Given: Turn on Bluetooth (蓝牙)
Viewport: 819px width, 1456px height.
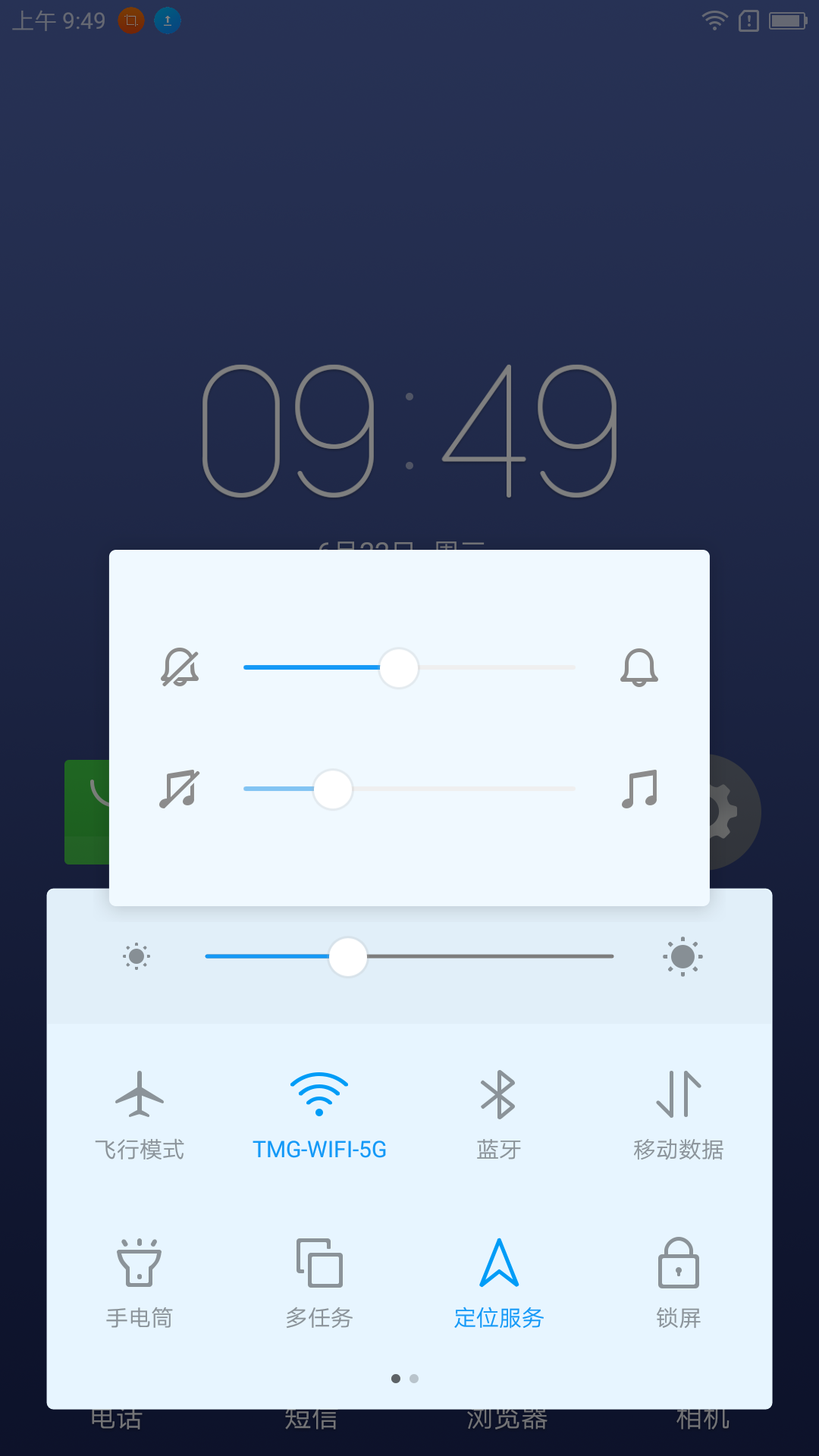Looking at the screenshot, I should 498,1115.
